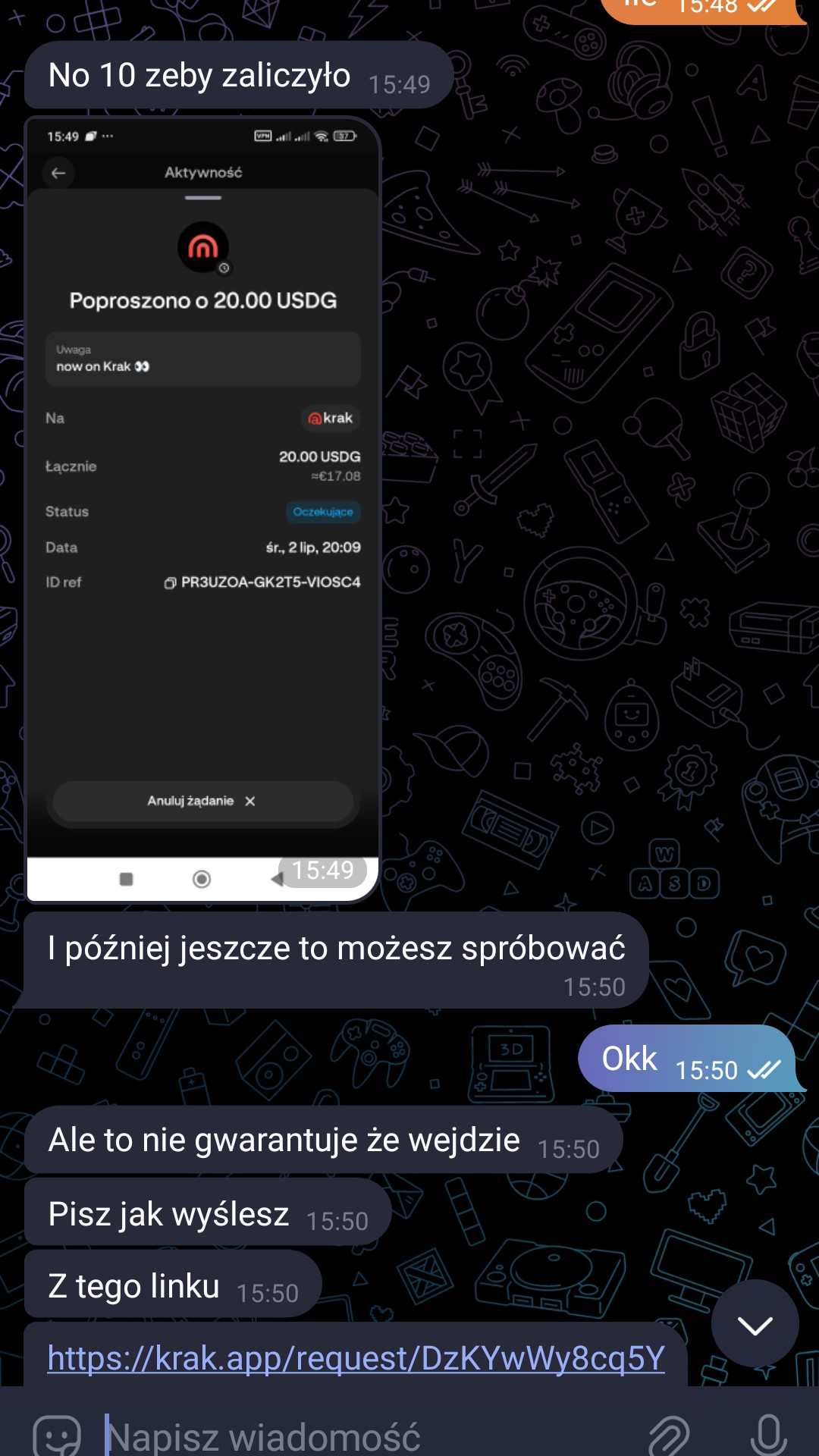The height and width of the screenshot is (1456, 819).
Task: Open the krak.app request link
Action: pyautogui.click(x=356, y=1358)
